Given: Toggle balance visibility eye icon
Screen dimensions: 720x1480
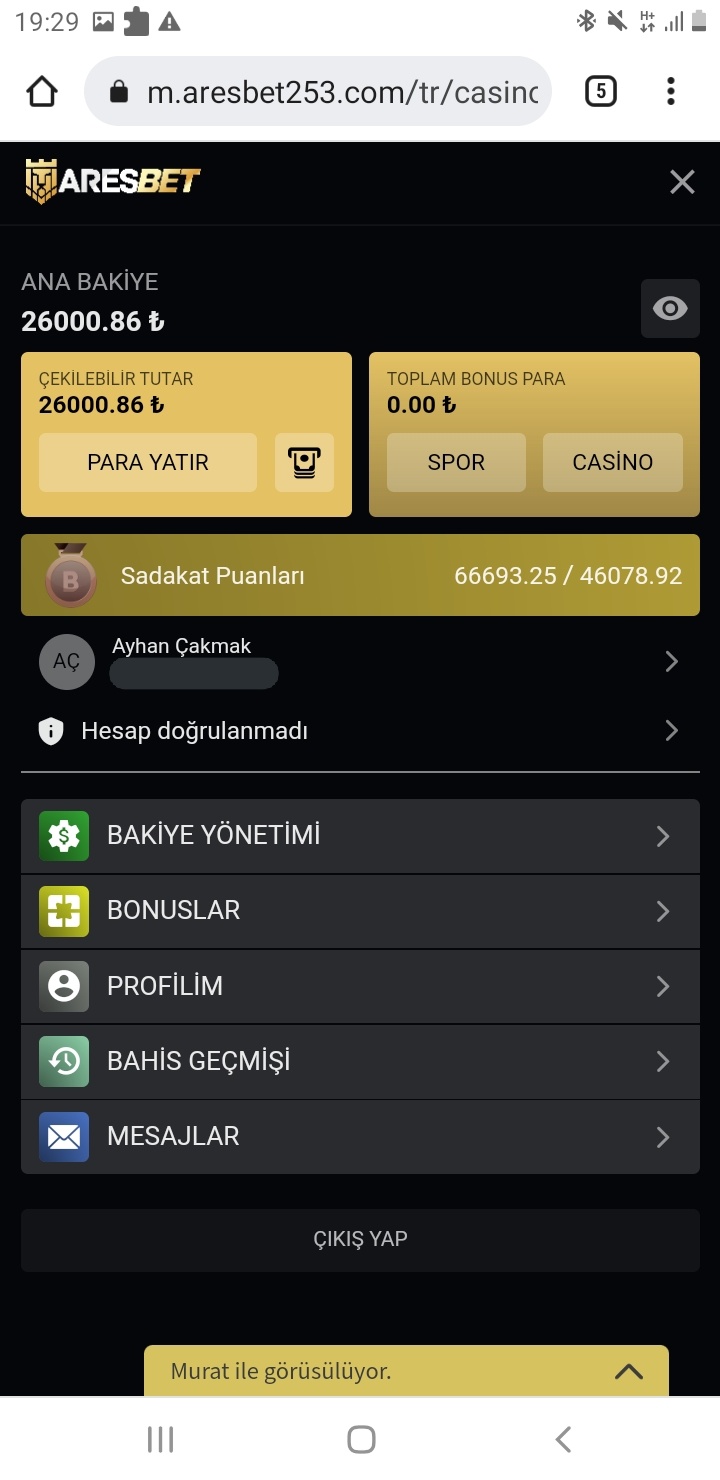Looking at the screenshot, I should [669, 309].
